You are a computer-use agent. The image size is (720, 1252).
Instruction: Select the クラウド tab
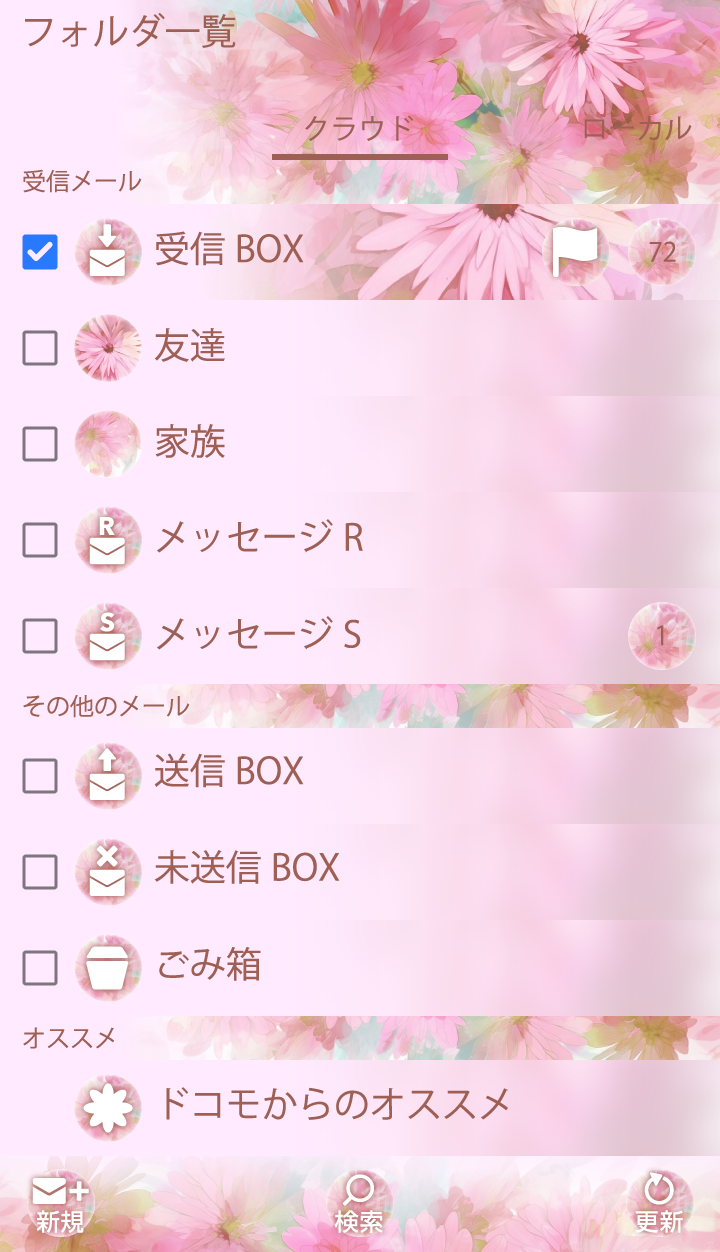click(x=358, y=129)
